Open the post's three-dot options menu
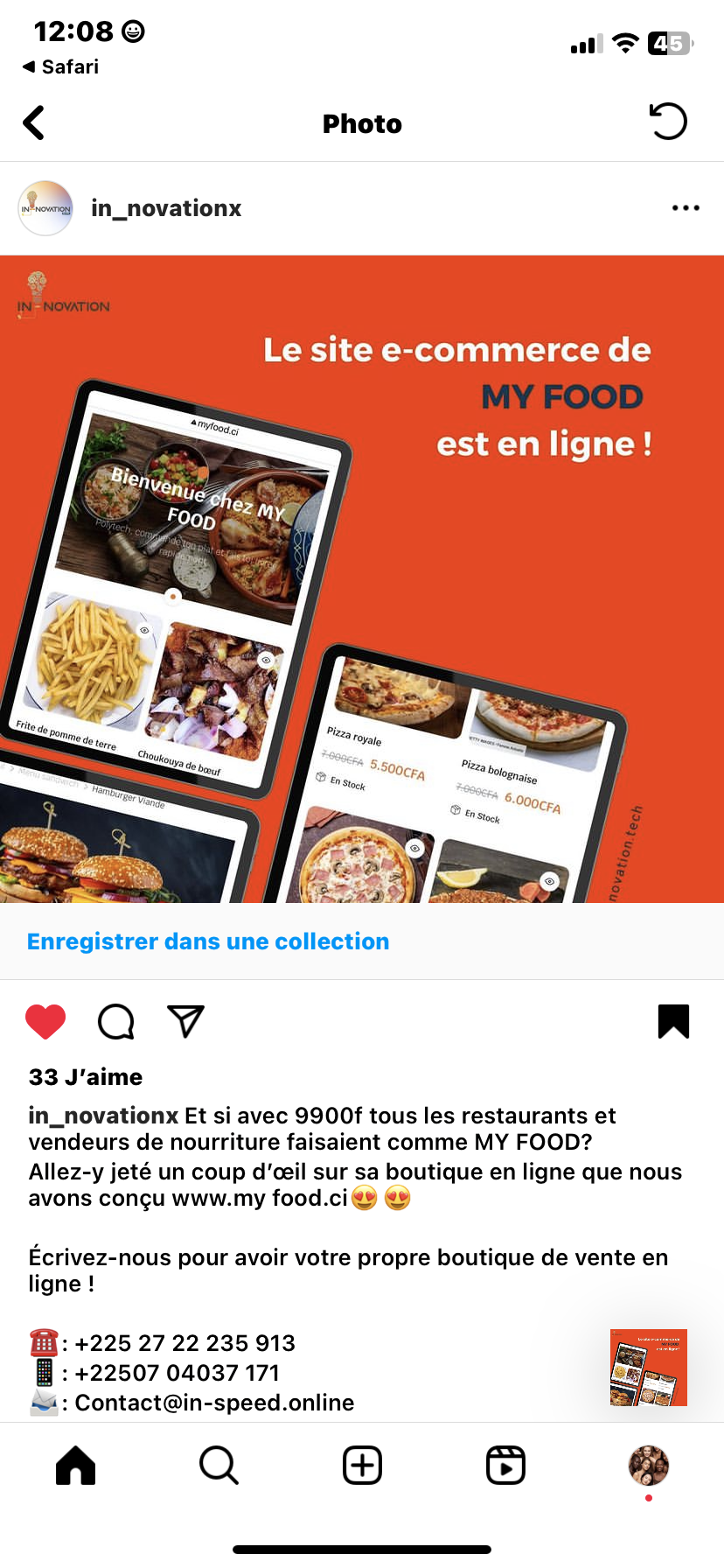The image size is (724, 1568). (686, 208)
